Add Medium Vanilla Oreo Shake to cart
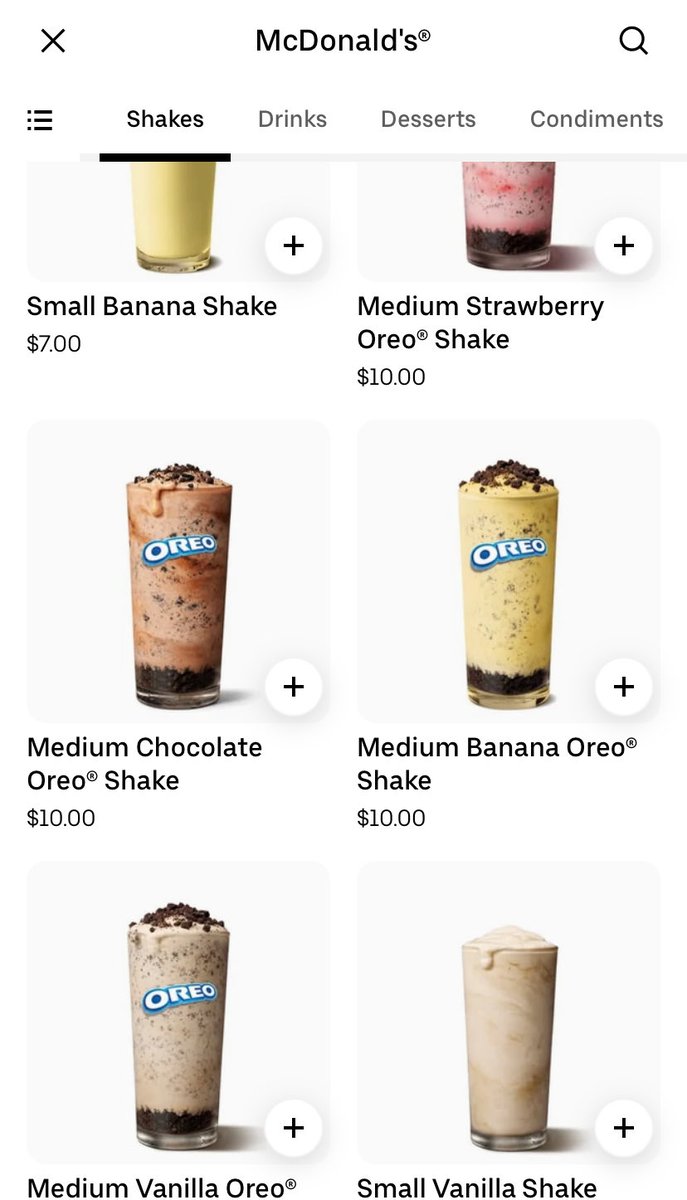The width and height of the screenshot is (687, 1200). point(293,1128)
